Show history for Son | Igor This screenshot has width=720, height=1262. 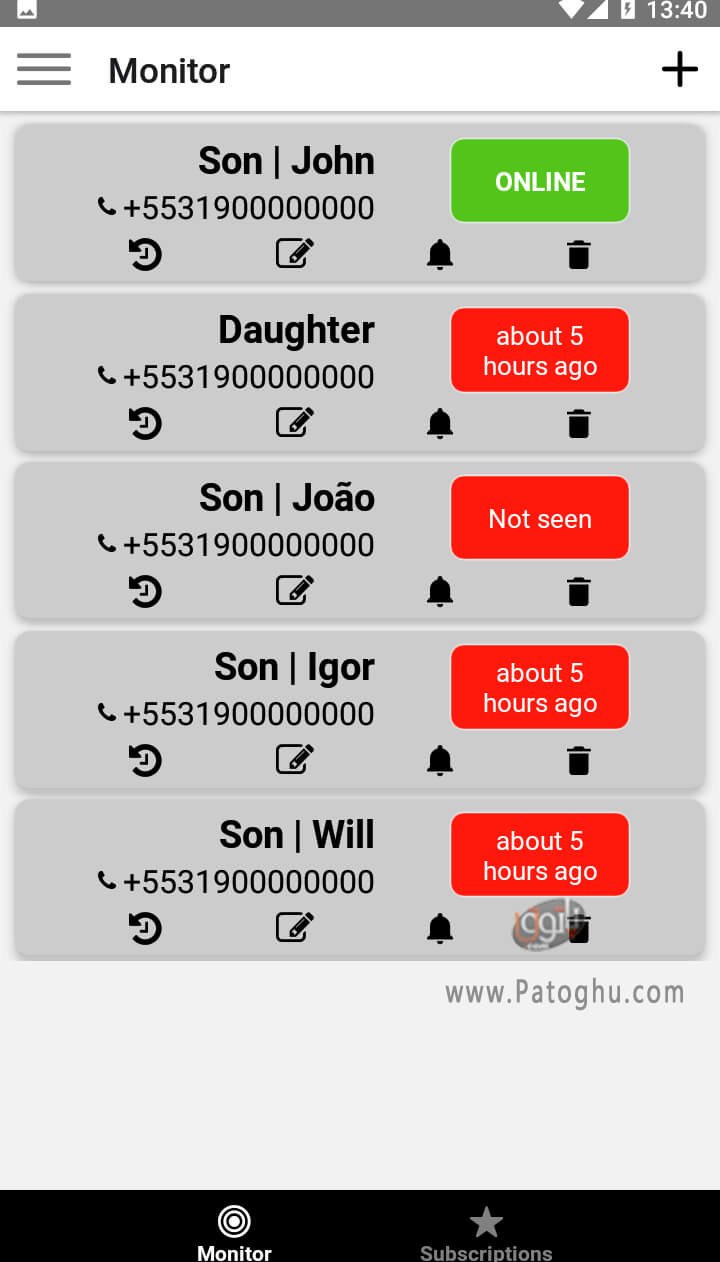(145, 761)
